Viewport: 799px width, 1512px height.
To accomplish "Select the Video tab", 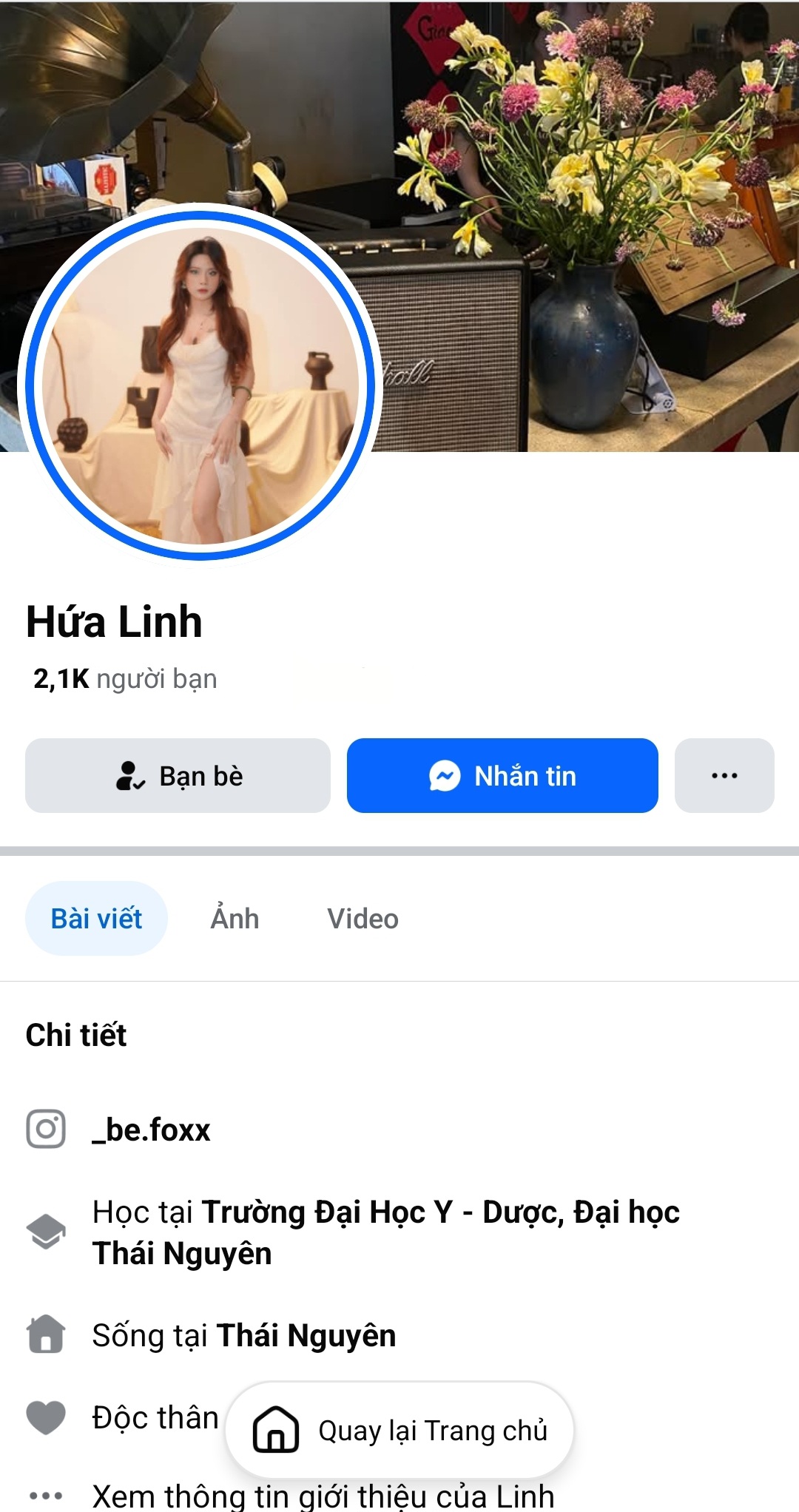I will [x=363, y=918].
